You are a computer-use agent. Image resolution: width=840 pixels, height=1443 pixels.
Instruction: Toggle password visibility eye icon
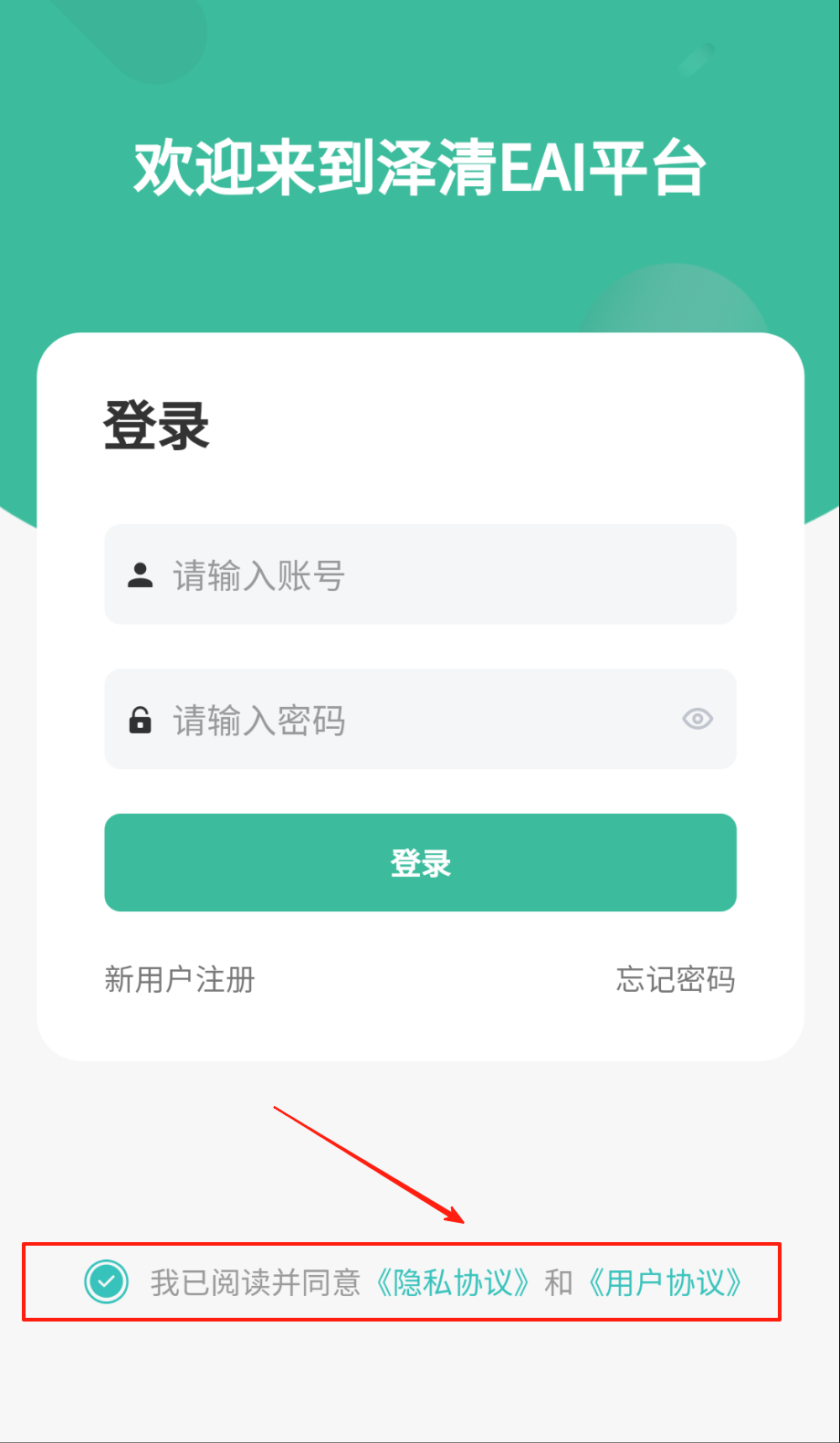point(698,720)
